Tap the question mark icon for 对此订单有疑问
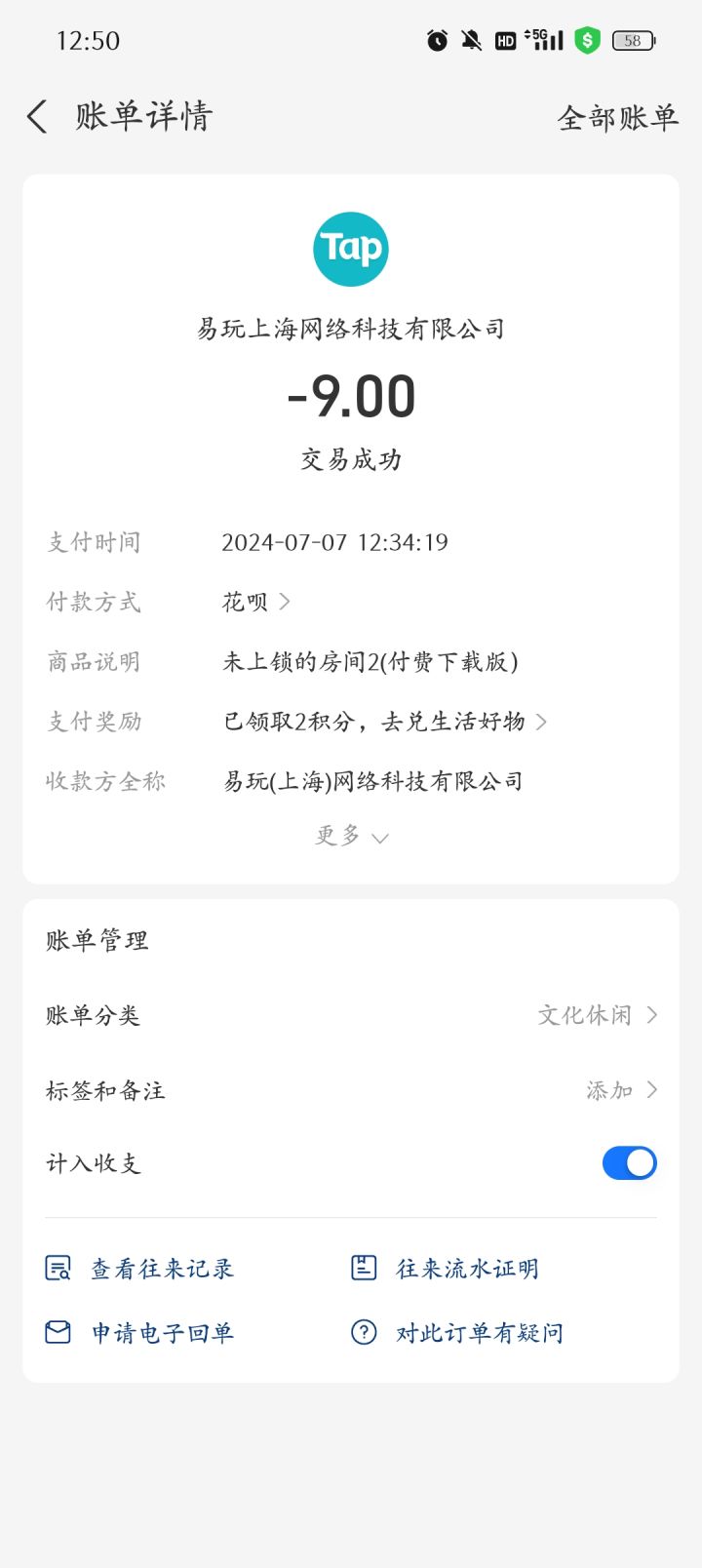The height and width of the screenshot is (1568, 702). click(x=364, y=1331)
